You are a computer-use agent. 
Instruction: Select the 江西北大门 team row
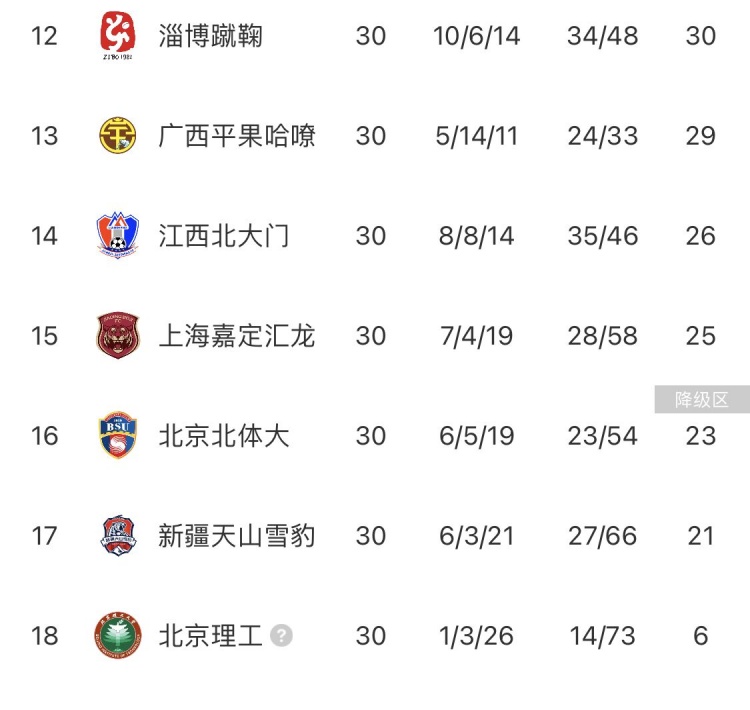coord(224,236)
